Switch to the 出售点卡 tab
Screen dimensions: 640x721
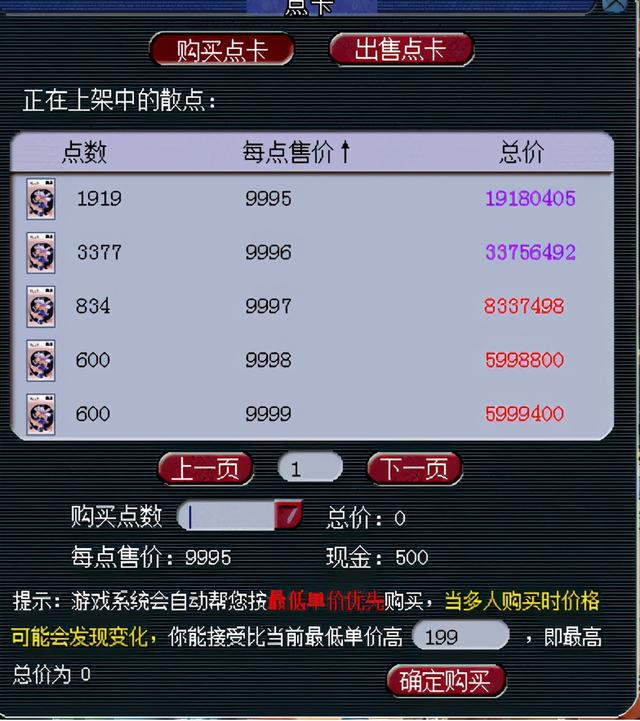401,50
